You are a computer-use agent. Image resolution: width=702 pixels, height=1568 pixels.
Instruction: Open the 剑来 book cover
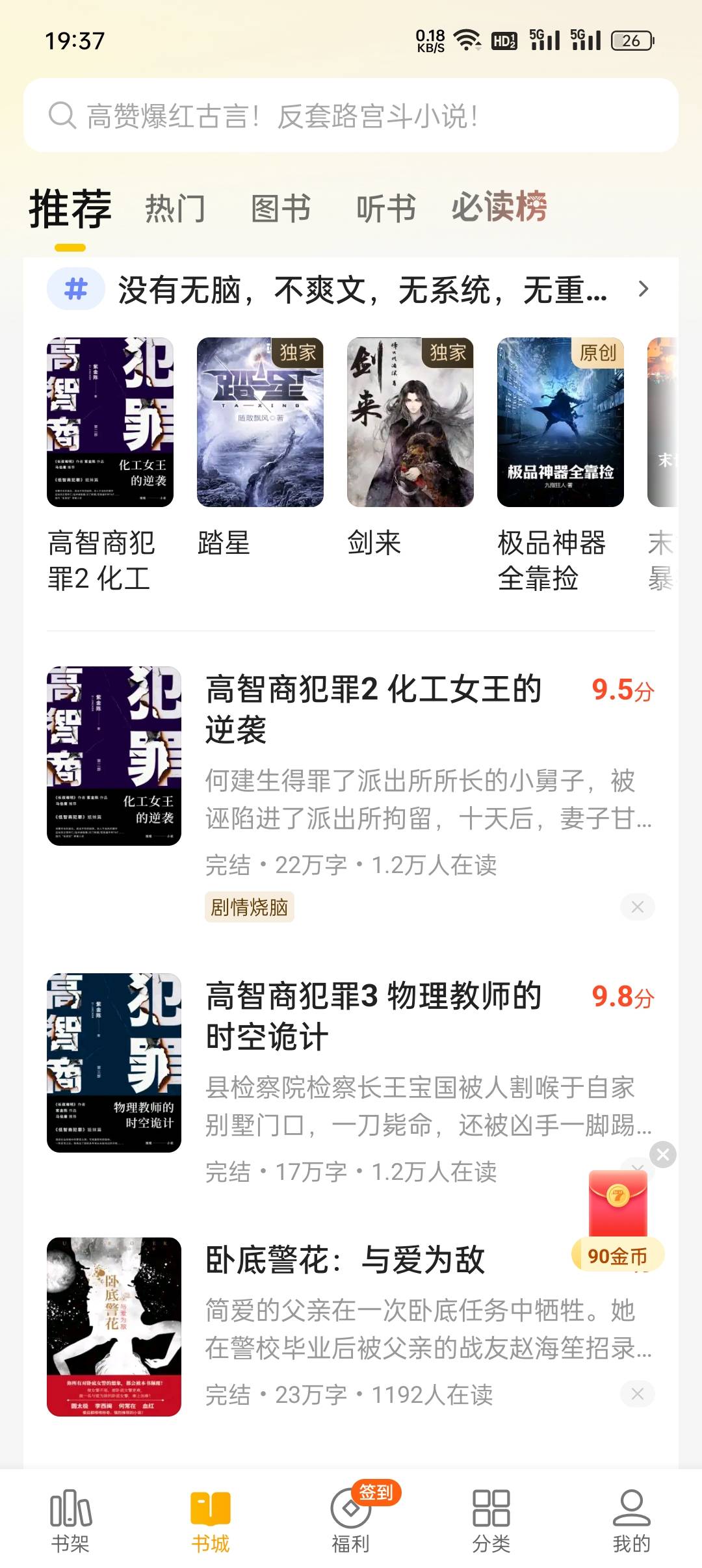point(408,423)
